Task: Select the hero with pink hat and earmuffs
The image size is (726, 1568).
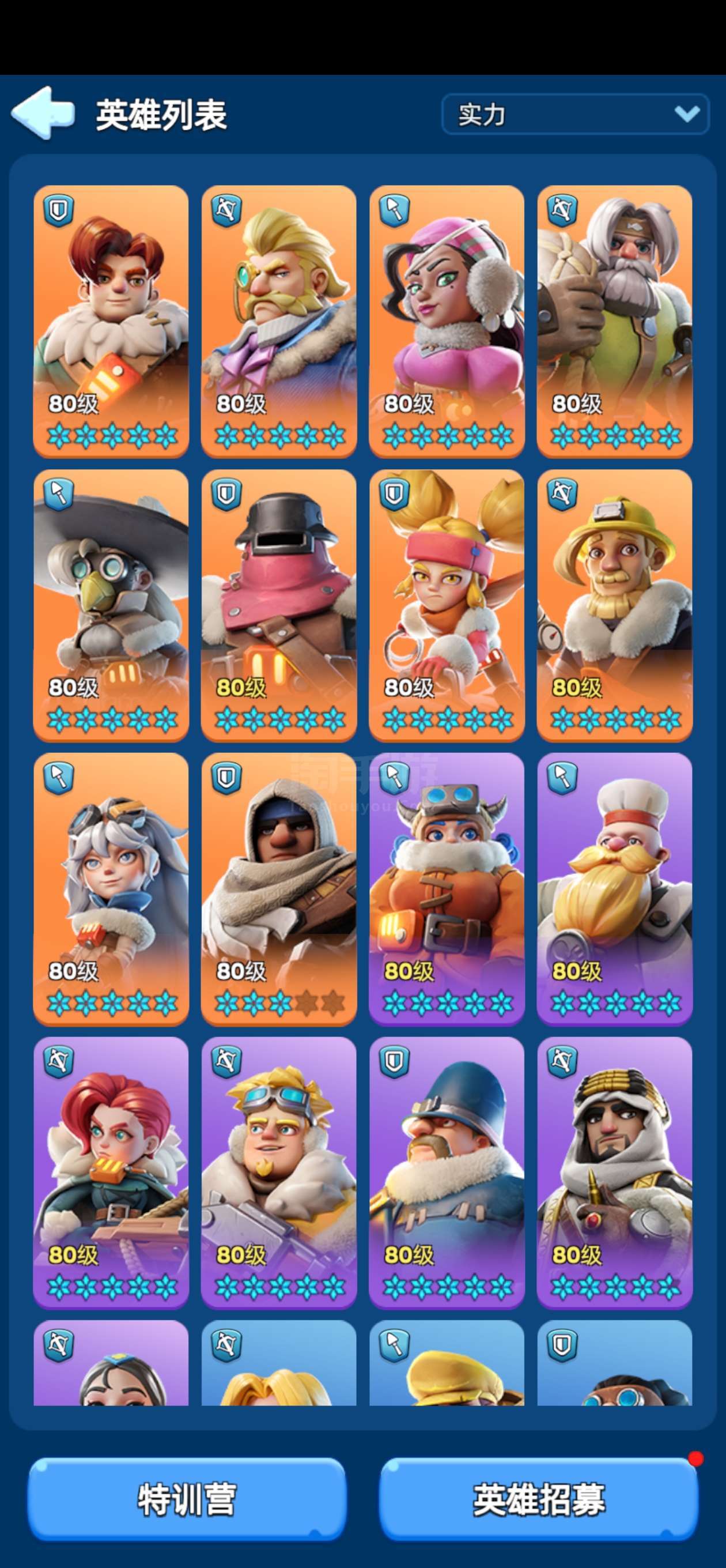Action: click(447, 322)
